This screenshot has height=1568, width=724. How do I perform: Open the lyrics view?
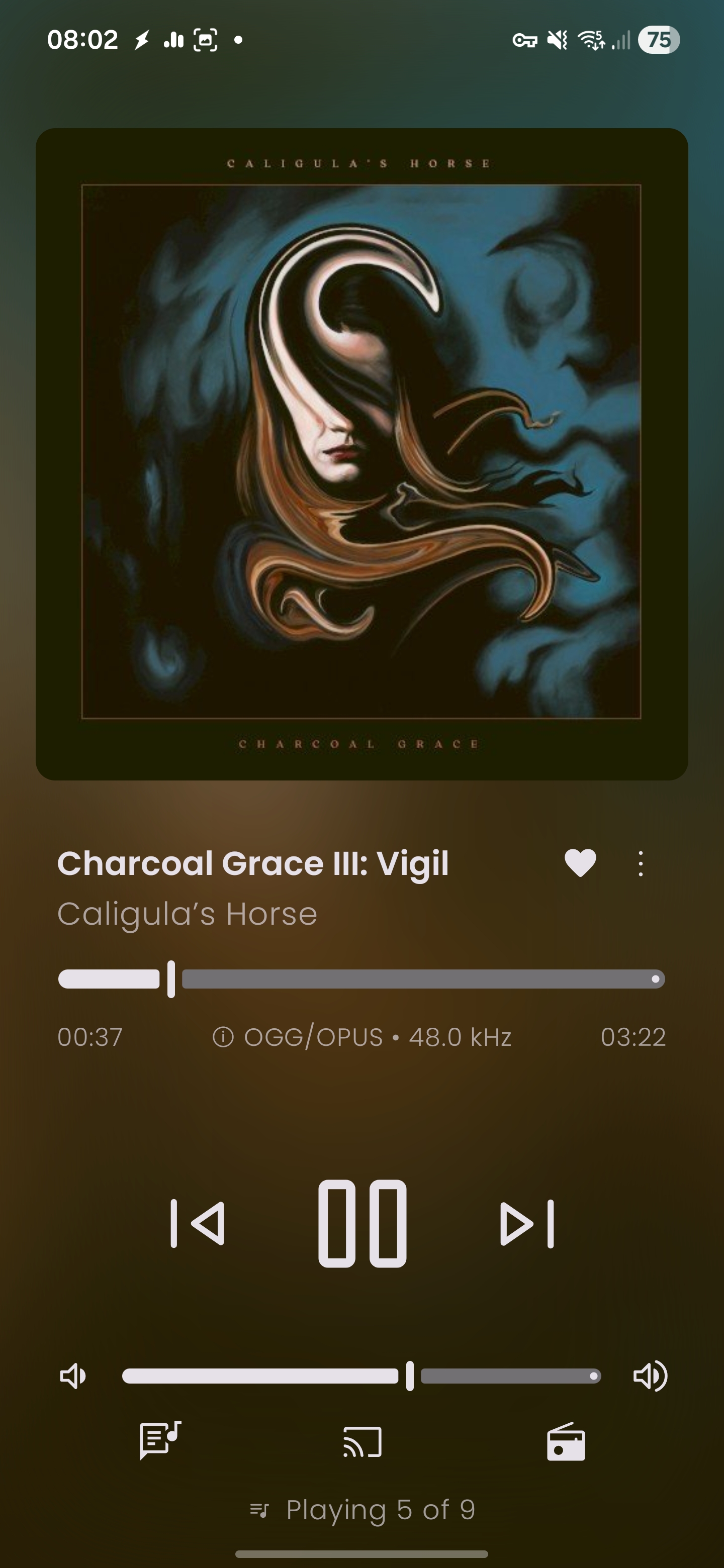point(160,1441)
